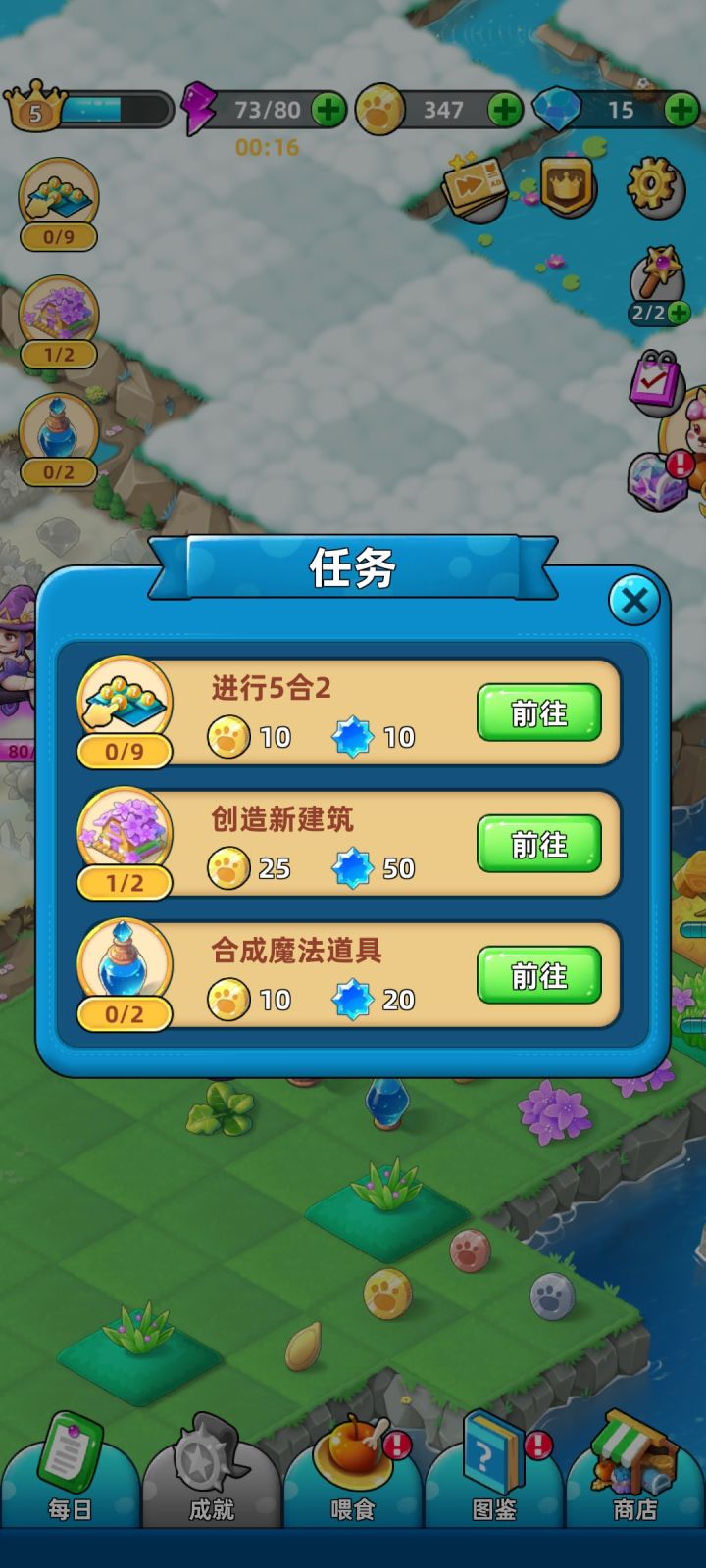706x1568 pixels.
Task: Tap the golden crown event shield icon
Action: tap(567, 186)
